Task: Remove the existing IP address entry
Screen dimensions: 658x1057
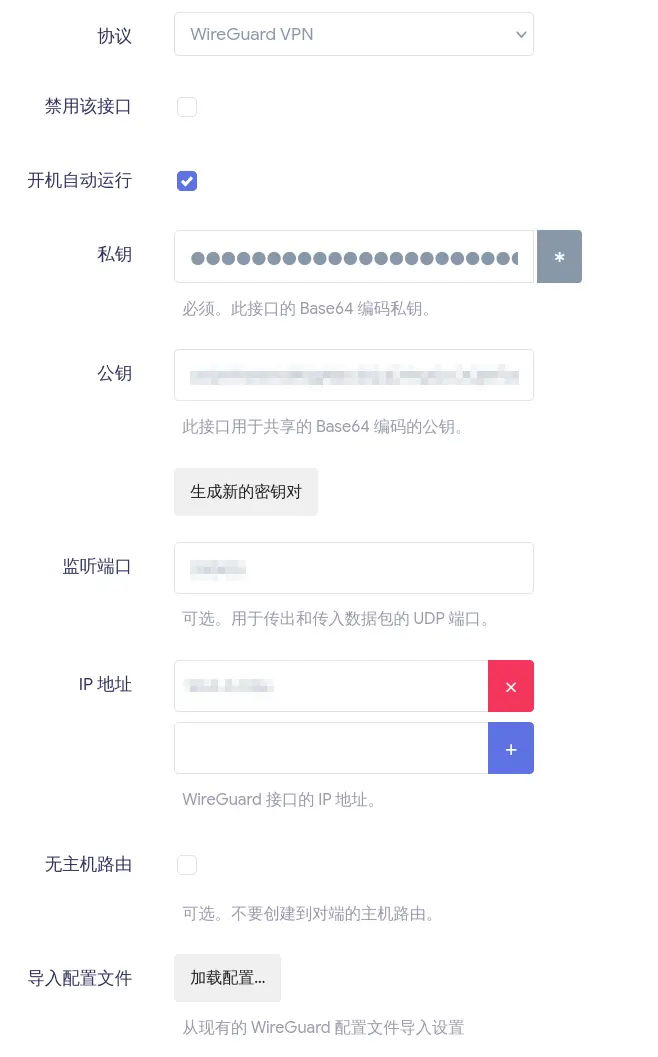Action: coord(511,686)
